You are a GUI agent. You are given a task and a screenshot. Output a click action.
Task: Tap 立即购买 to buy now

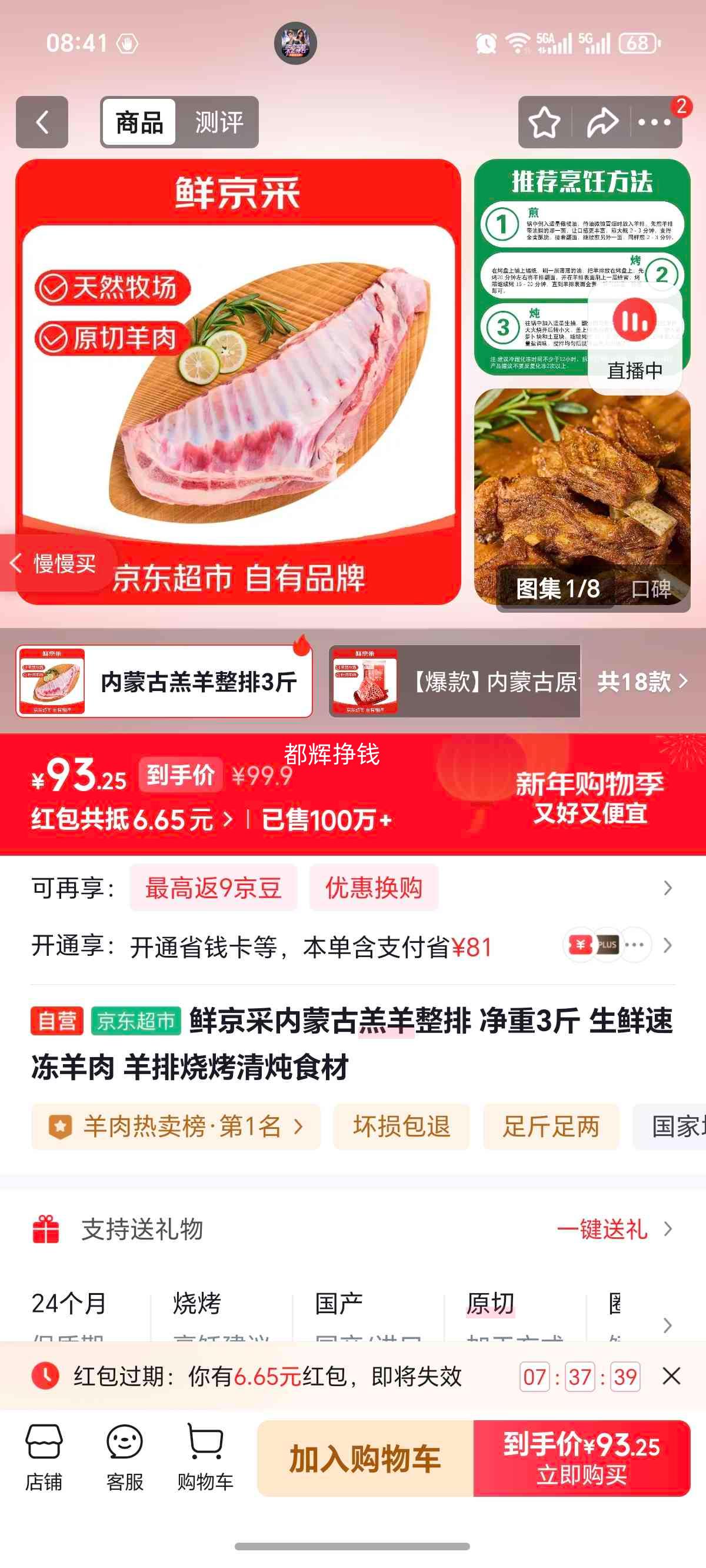[582, 1459]
